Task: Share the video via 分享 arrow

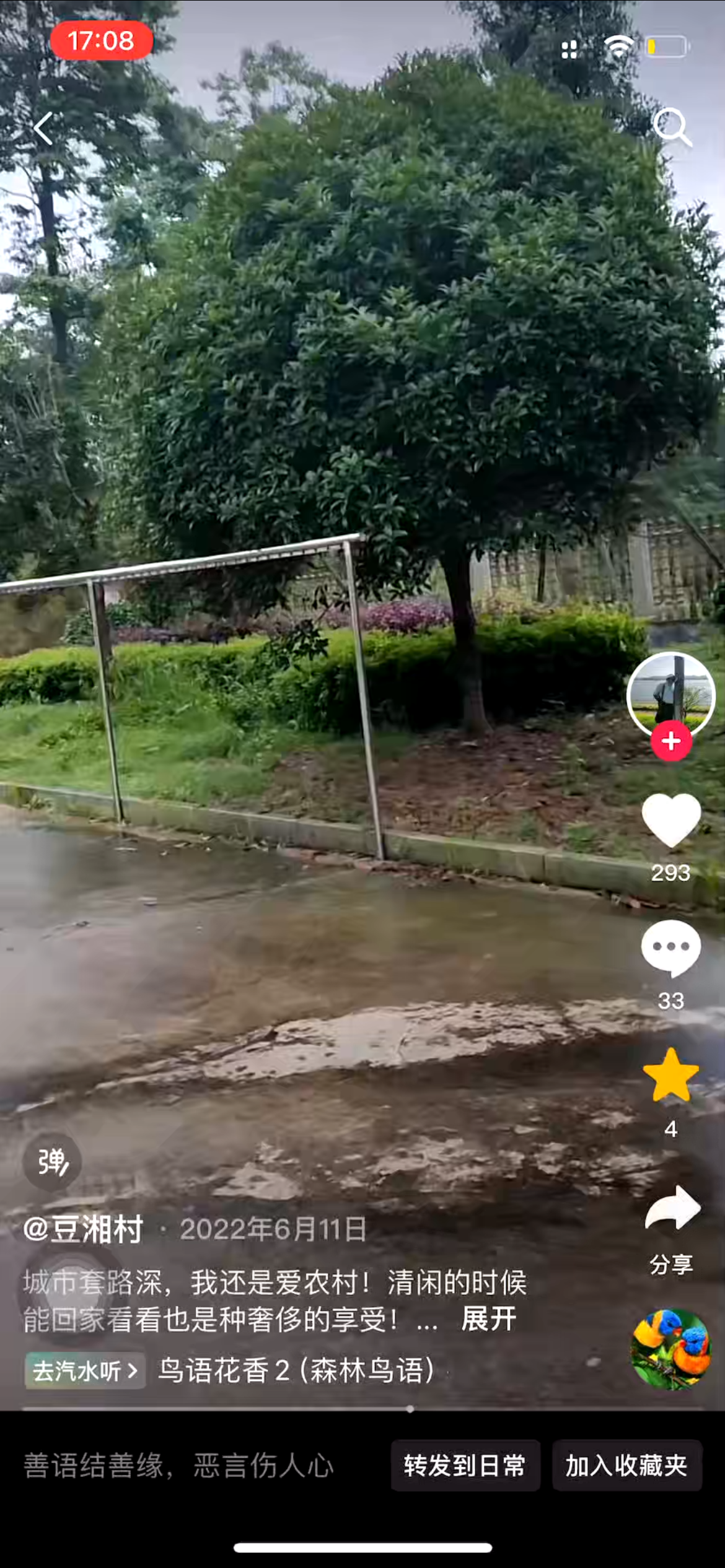Action: tap(672, 1209)
